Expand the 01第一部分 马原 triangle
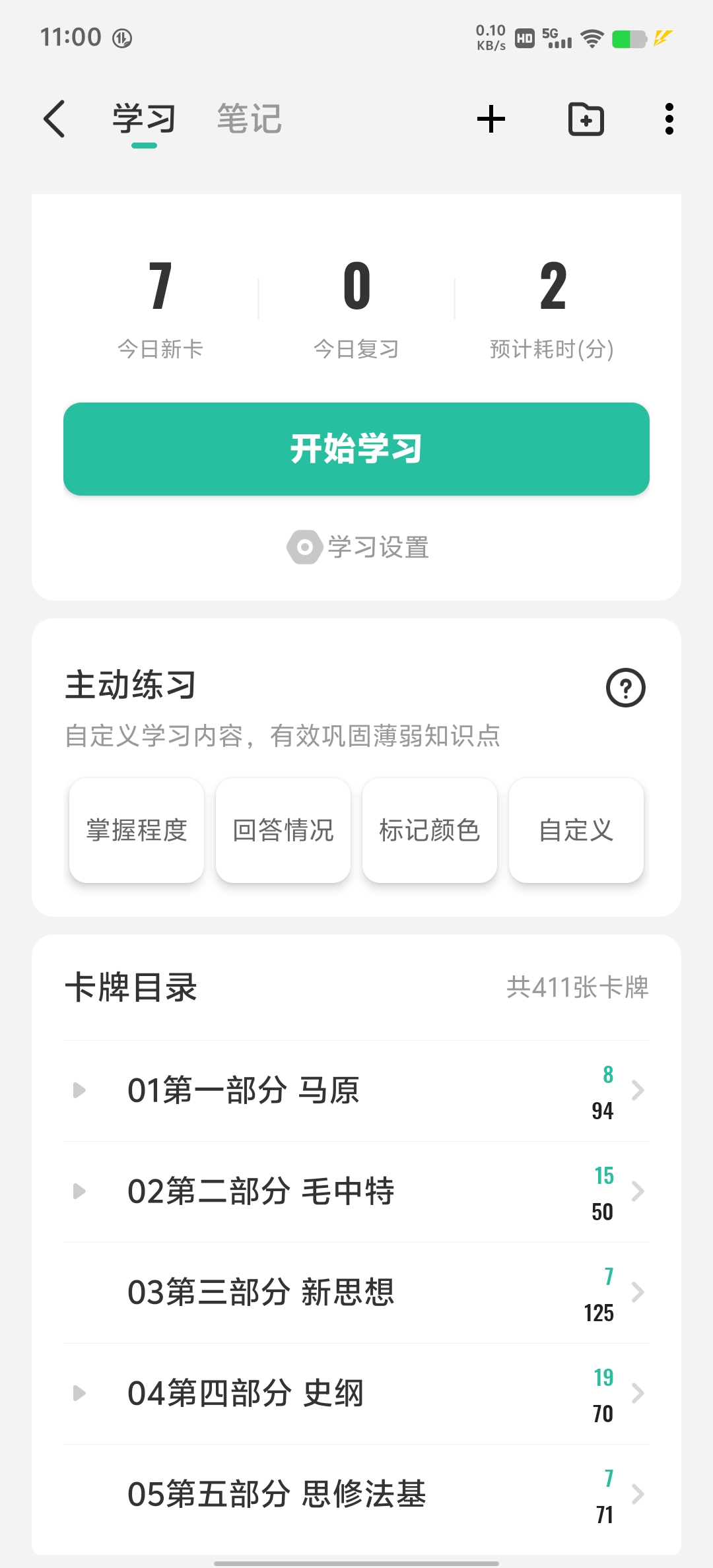 [x=79, y=1090]
